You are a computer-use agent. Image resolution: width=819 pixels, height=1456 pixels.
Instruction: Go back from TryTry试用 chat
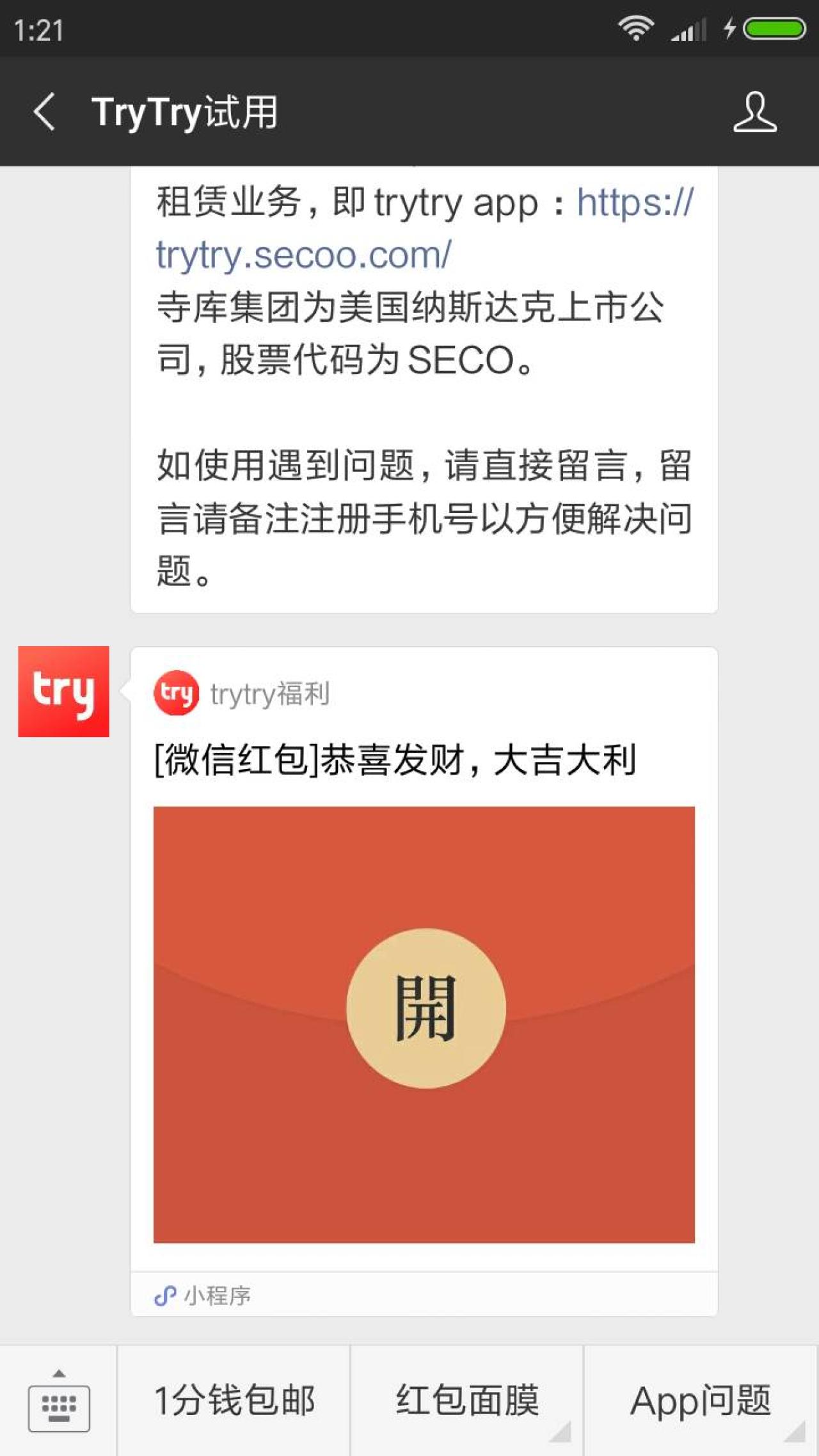[44, 112]
